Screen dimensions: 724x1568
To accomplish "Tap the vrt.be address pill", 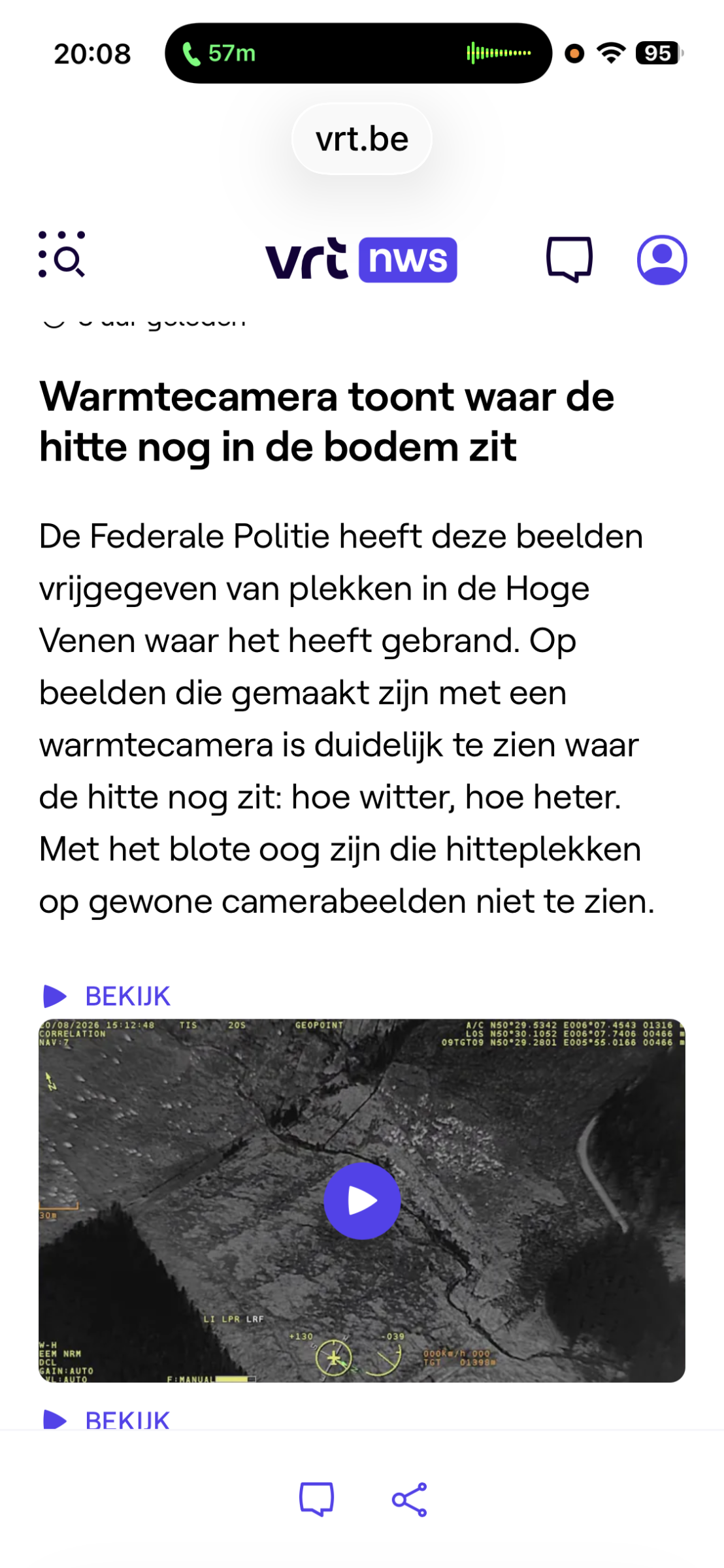I will coord(362,139).
